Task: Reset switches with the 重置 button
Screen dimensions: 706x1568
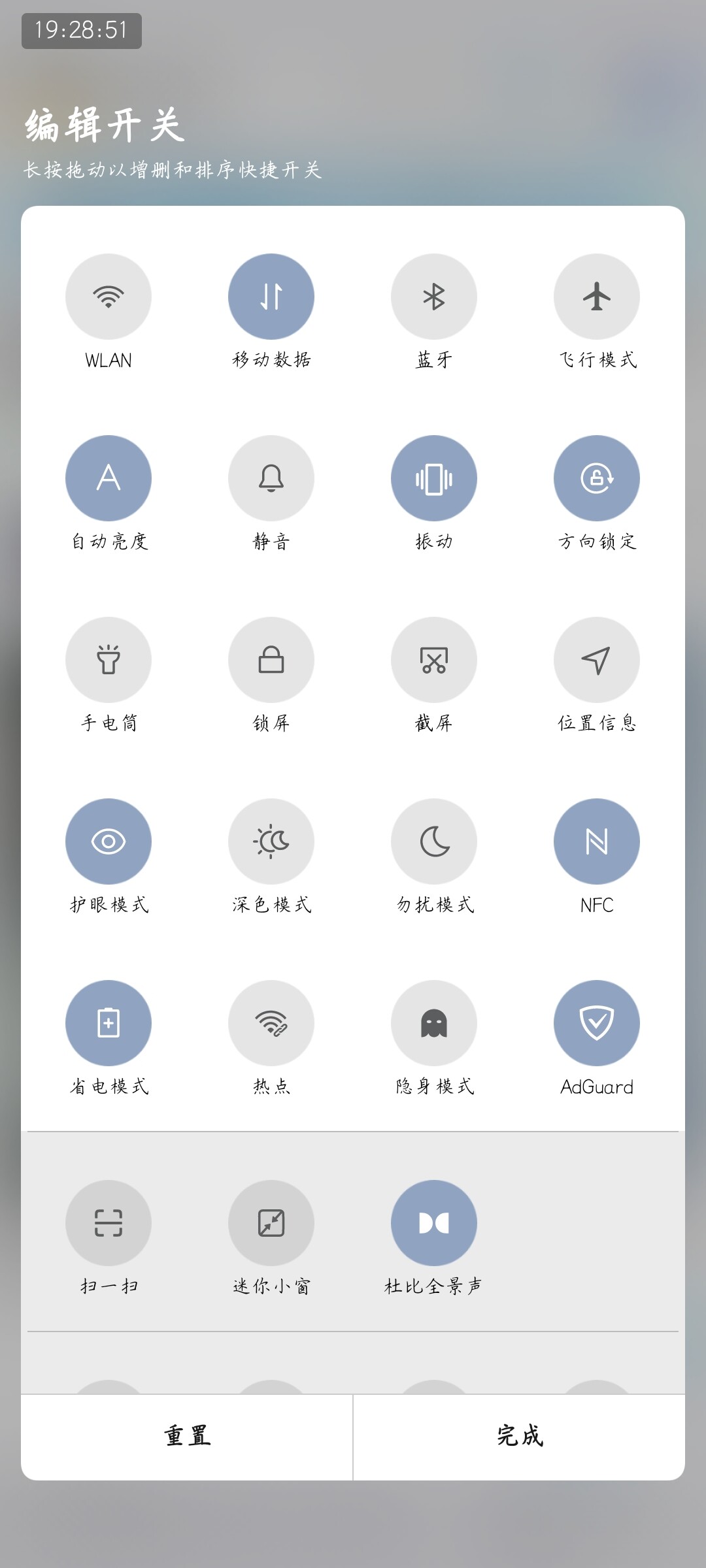Action: (x=187, y=1437)
